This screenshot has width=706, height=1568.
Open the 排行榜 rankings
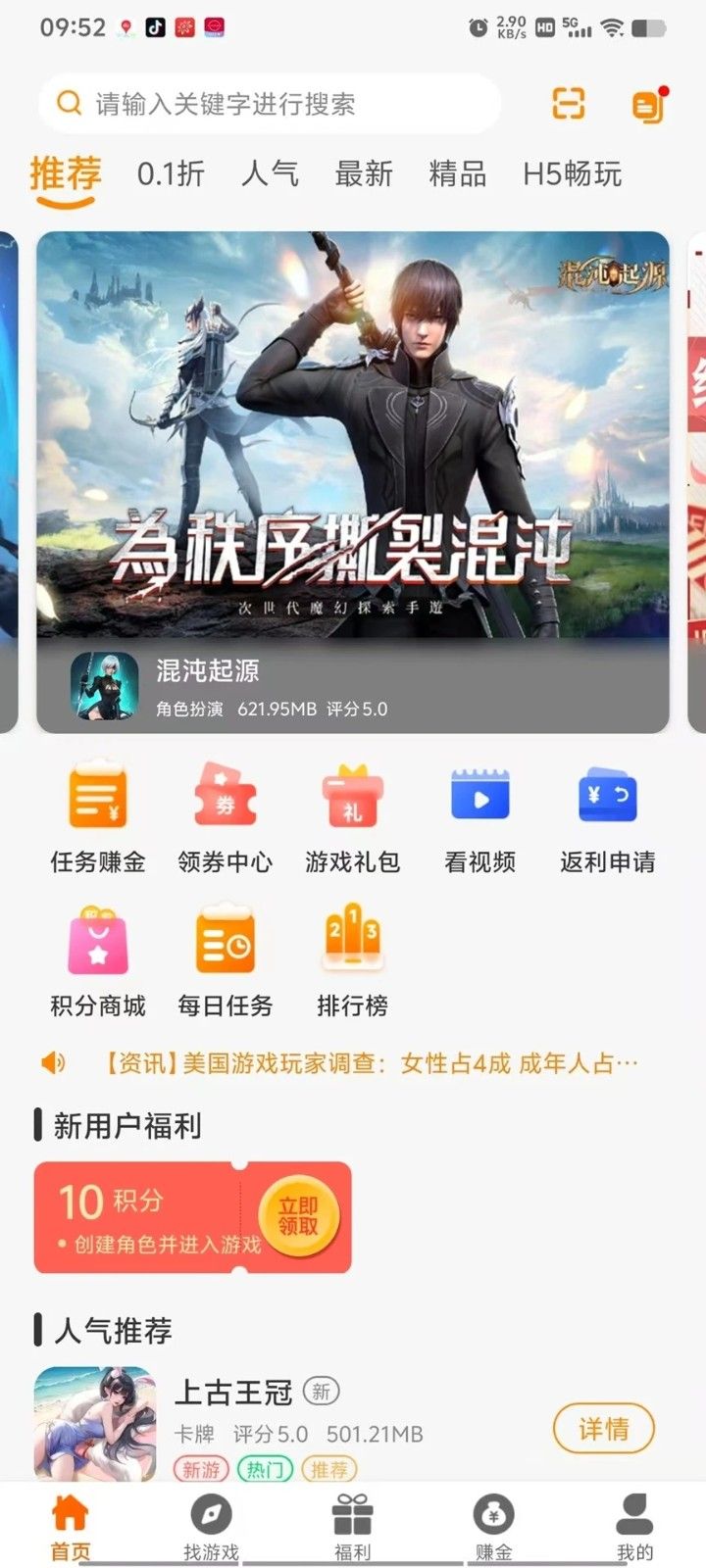point(353,962)
